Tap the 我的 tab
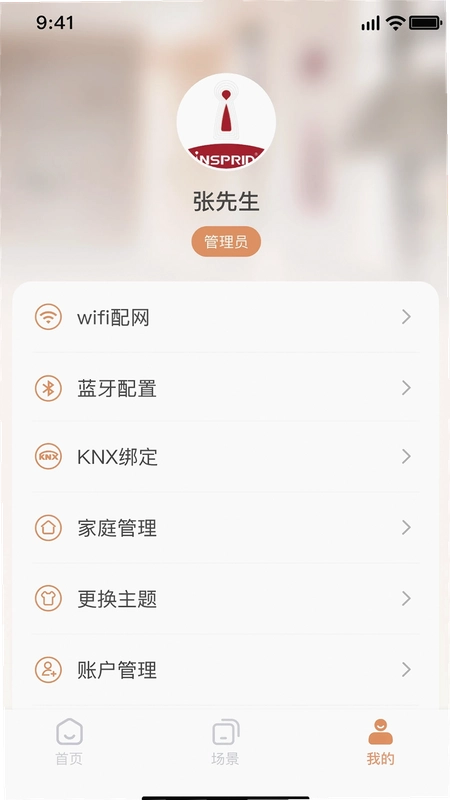This screenshot has height=800, width=450. click(x=380, y=742)
